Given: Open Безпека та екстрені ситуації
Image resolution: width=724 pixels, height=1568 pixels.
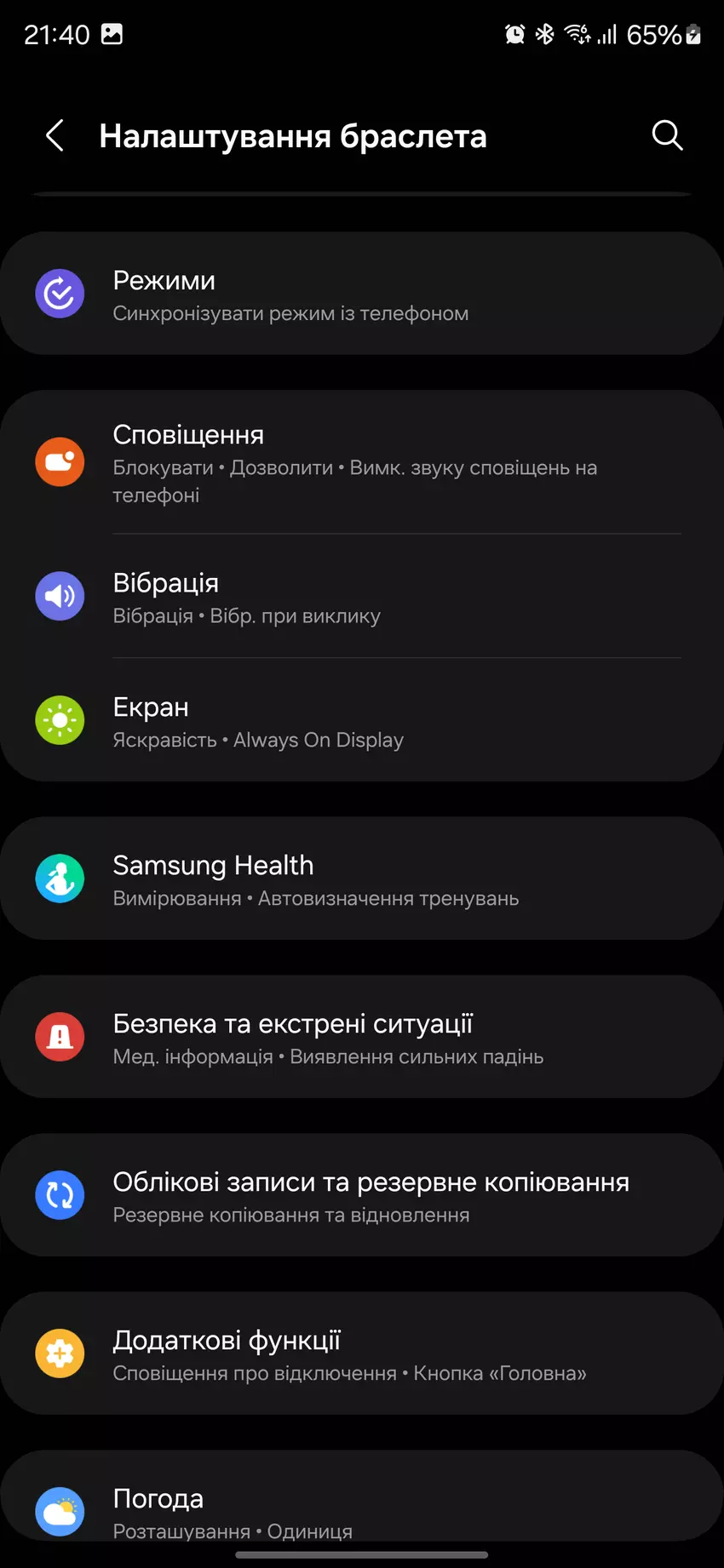Looking at the screenshot, I should point(362,1038).
